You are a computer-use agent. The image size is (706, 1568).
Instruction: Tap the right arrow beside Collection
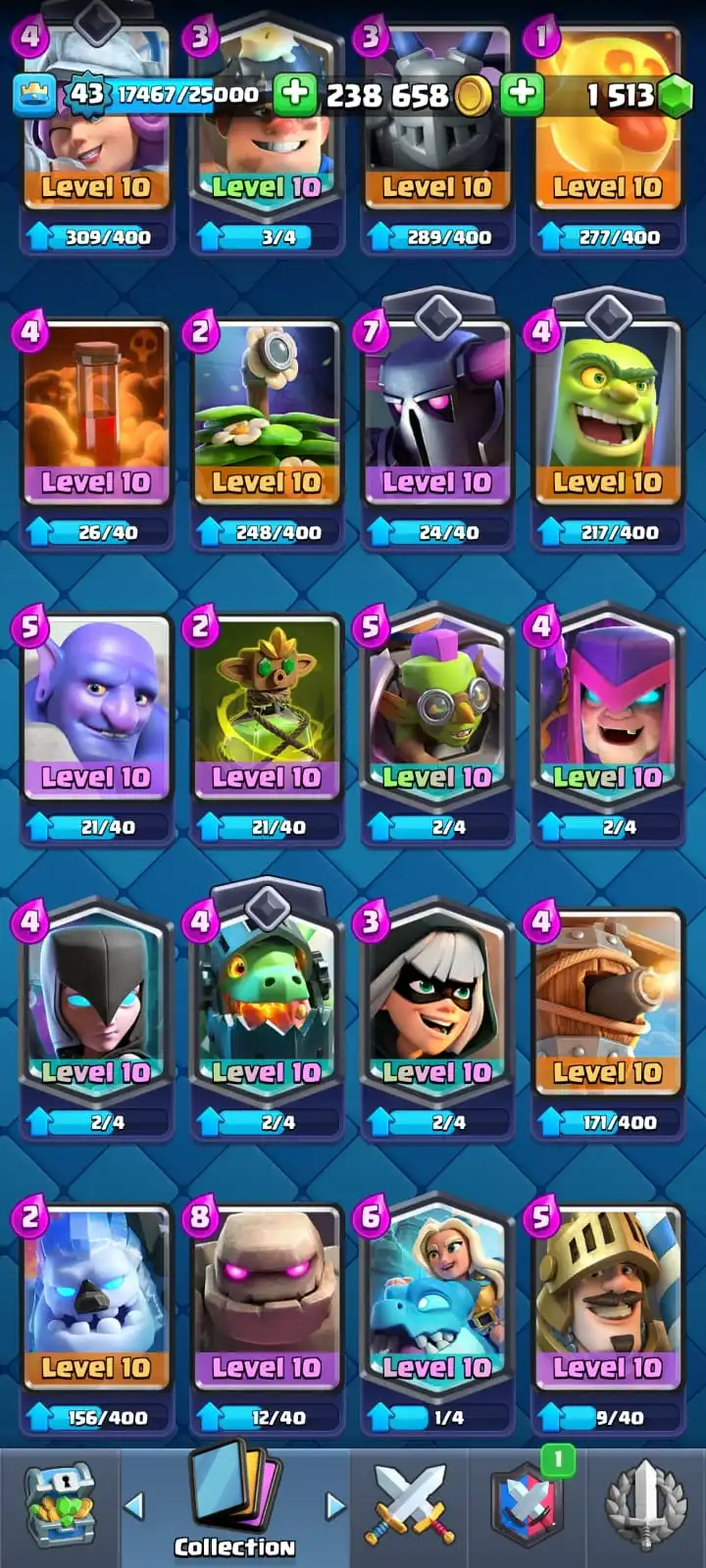[x=335, y=1504]
